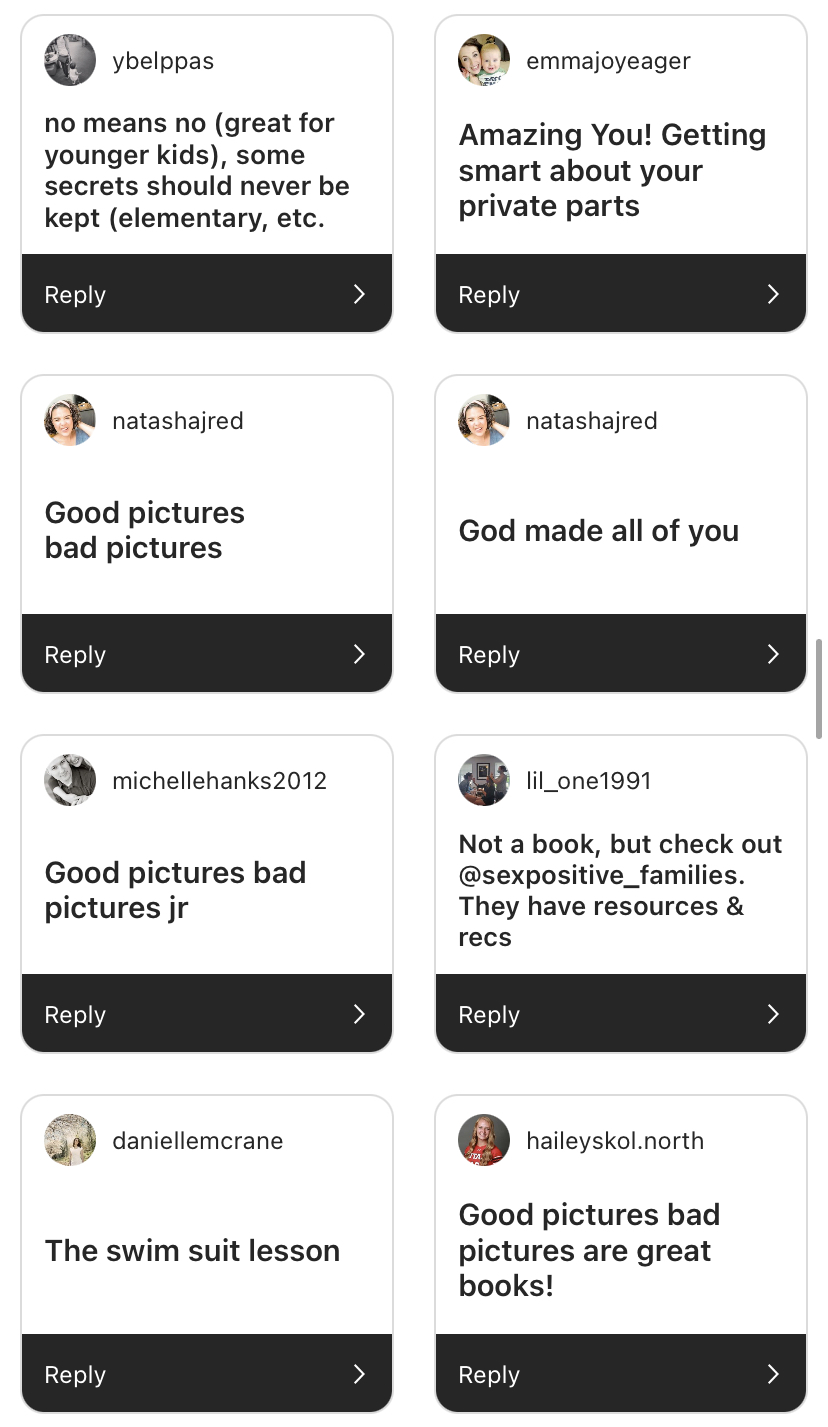The width and height of the screenshot is (828, 1427).
Task: Reply to haileyskol.north's response
Action: pos(621,1374)
